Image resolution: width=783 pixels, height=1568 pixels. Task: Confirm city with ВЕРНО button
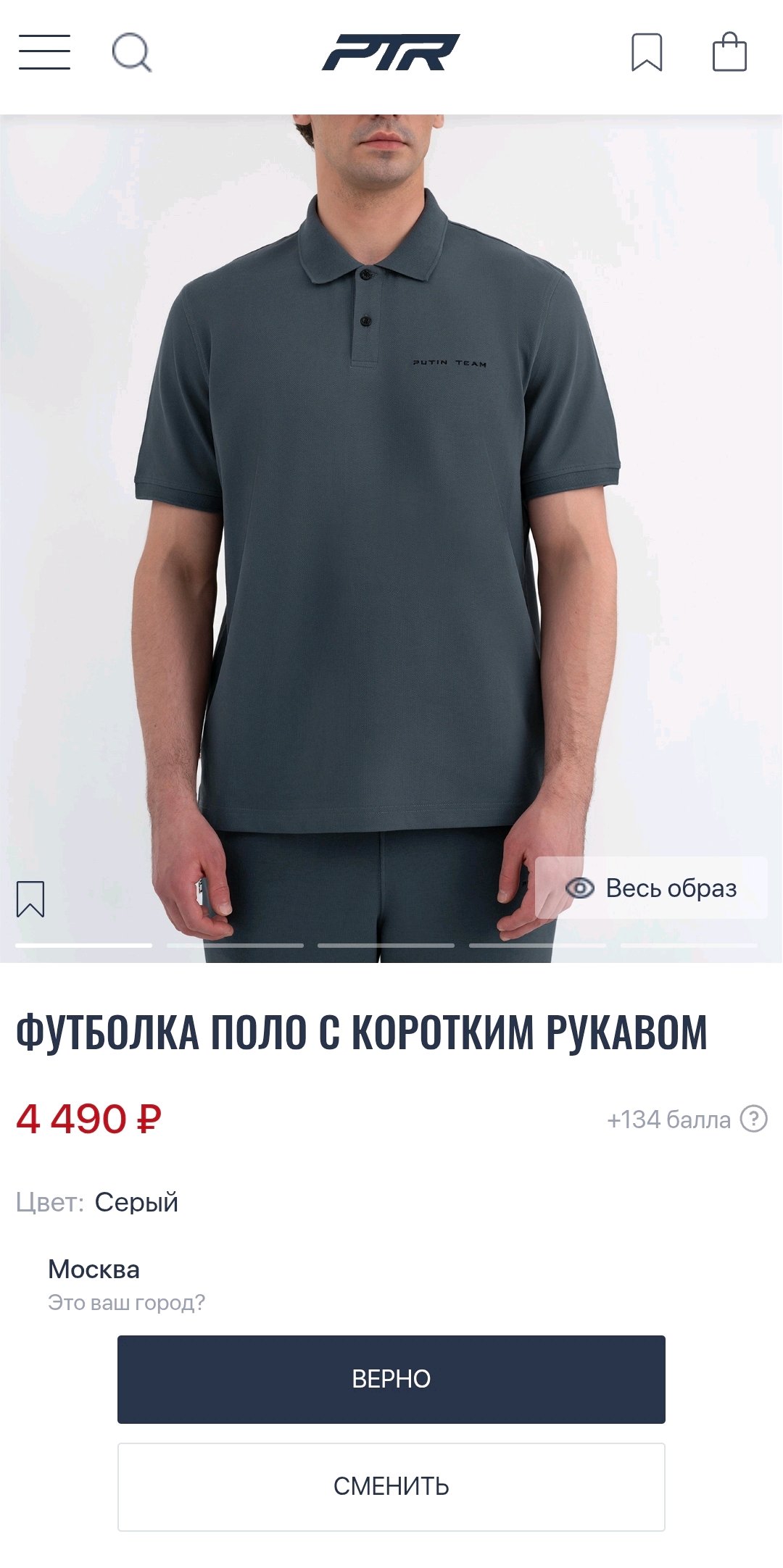coord(391,1379)
